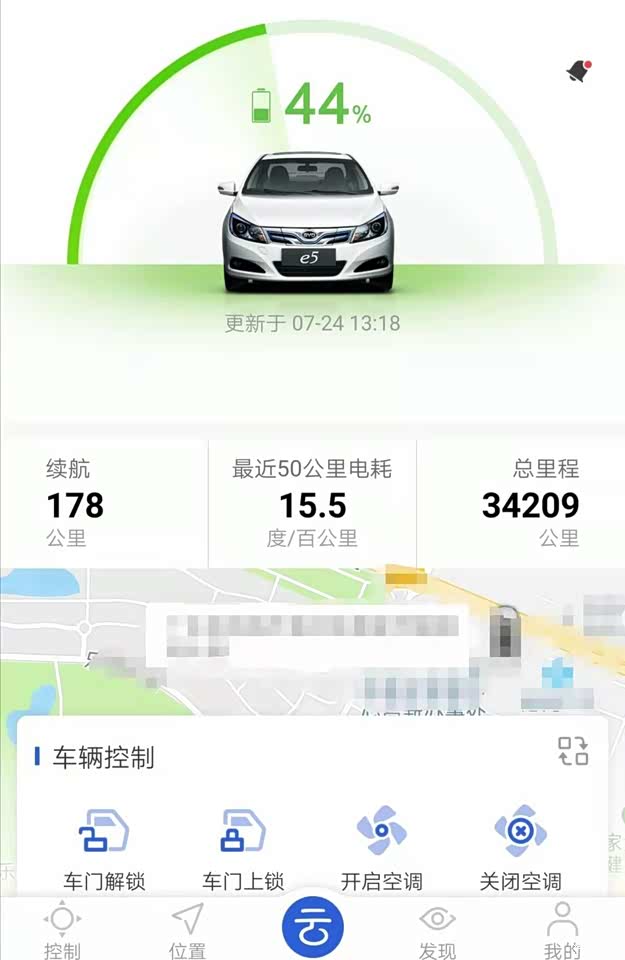
Task: Open the vehicle control edit icon
Action: click(573, 751)
